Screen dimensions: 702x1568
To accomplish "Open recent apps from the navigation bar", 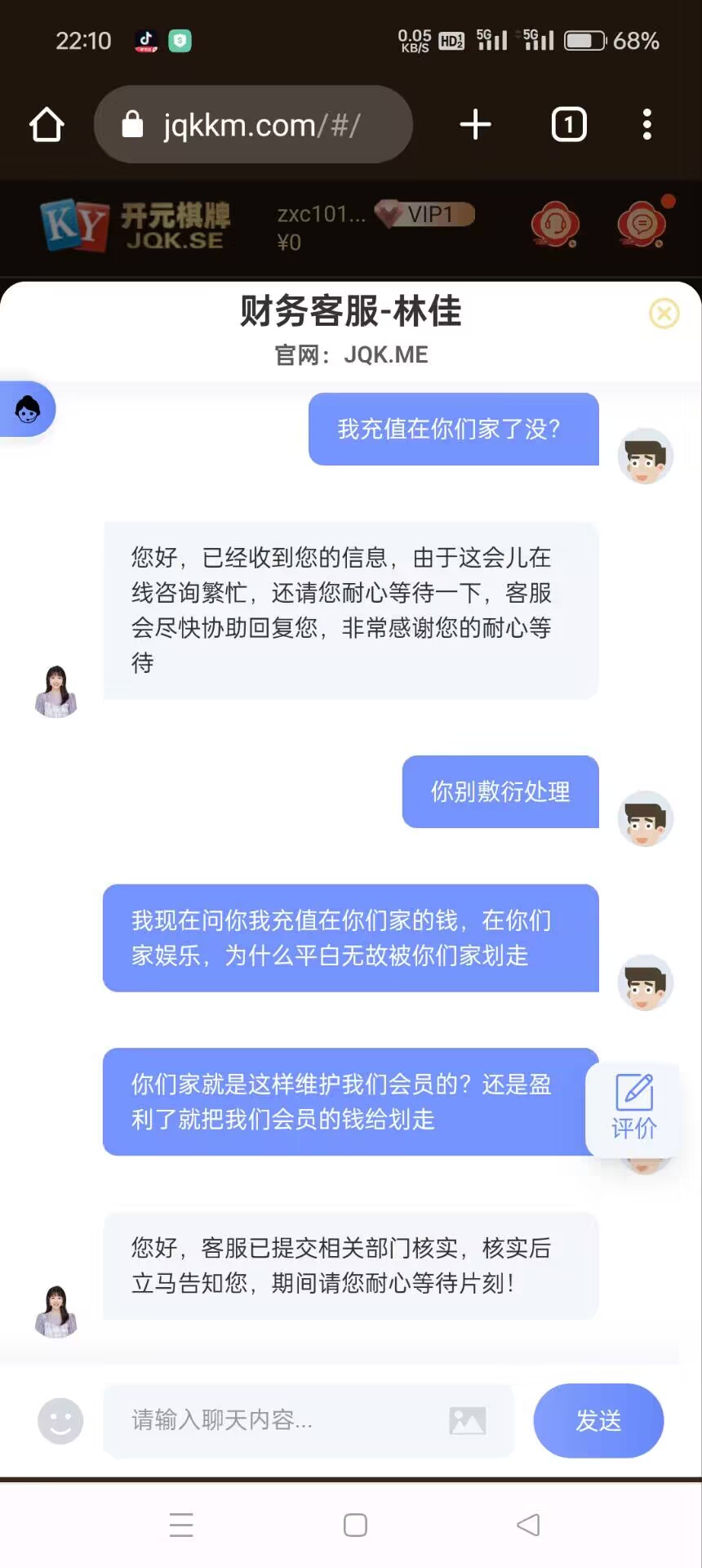I will (x=181, y=1525).
